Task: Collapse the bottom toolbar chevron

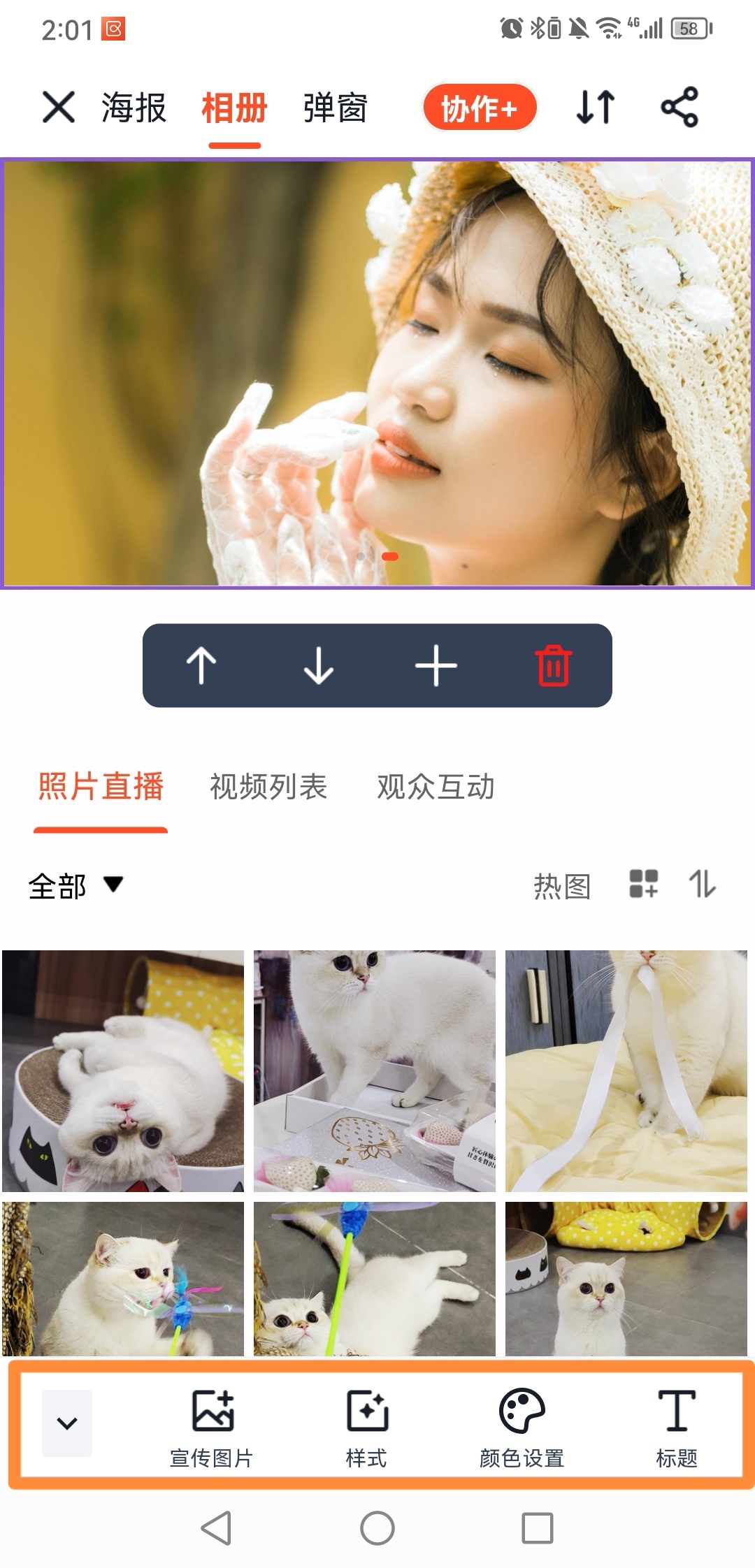Action: (x=67, y=1423)
